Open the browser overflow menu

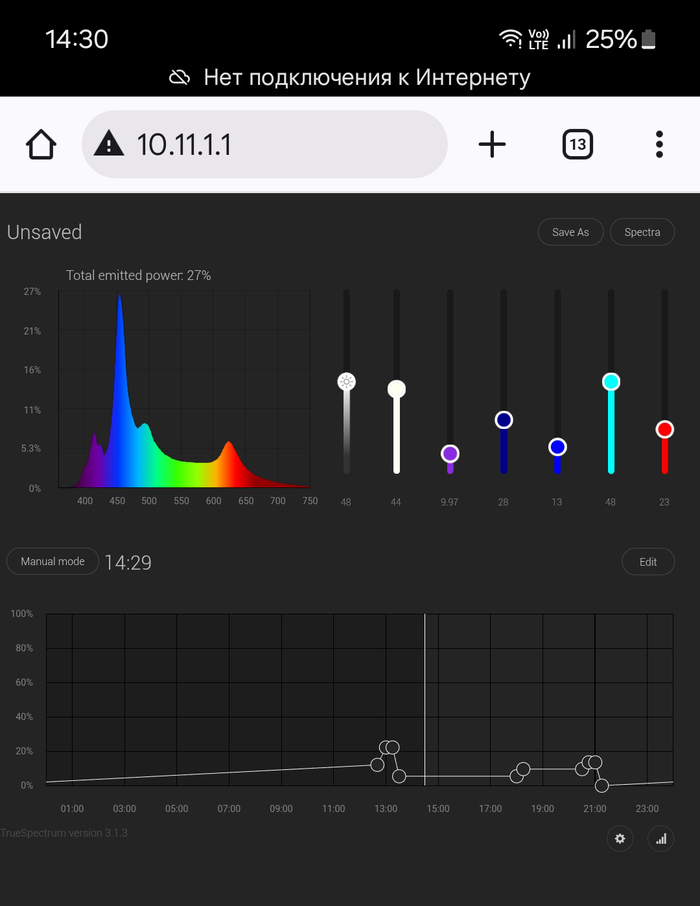click(659, 145)
